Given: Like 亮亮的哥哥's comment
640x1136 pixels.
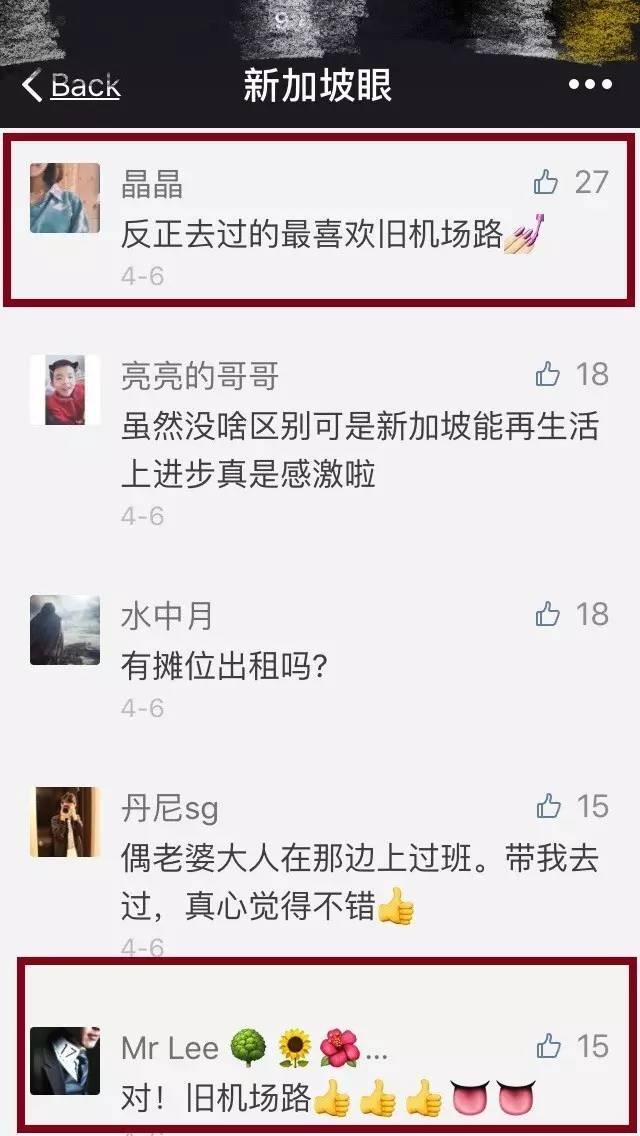Looking at the screenshot, I should (x=548, y=375).
